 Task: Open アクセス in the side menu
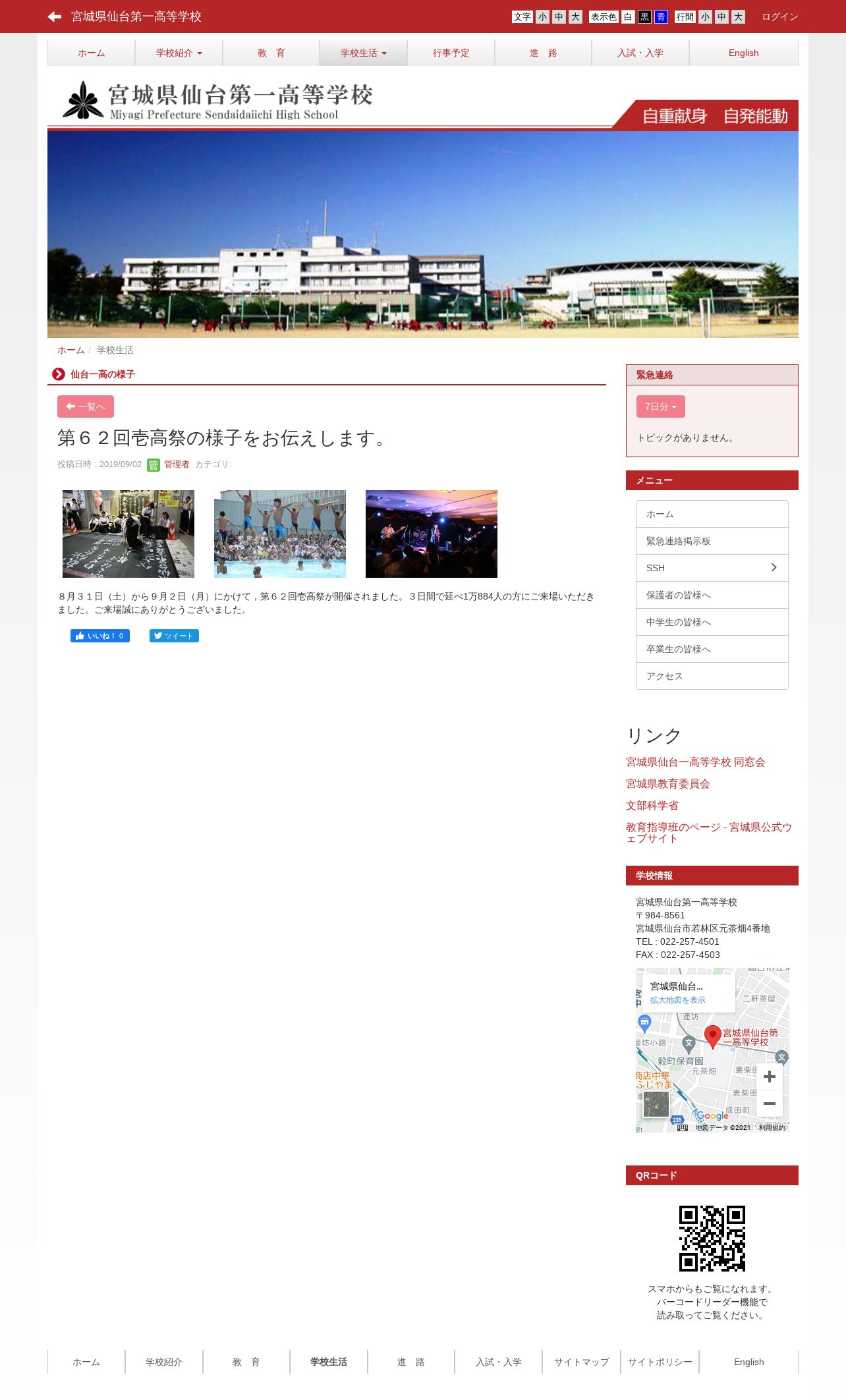coord(712,676)
